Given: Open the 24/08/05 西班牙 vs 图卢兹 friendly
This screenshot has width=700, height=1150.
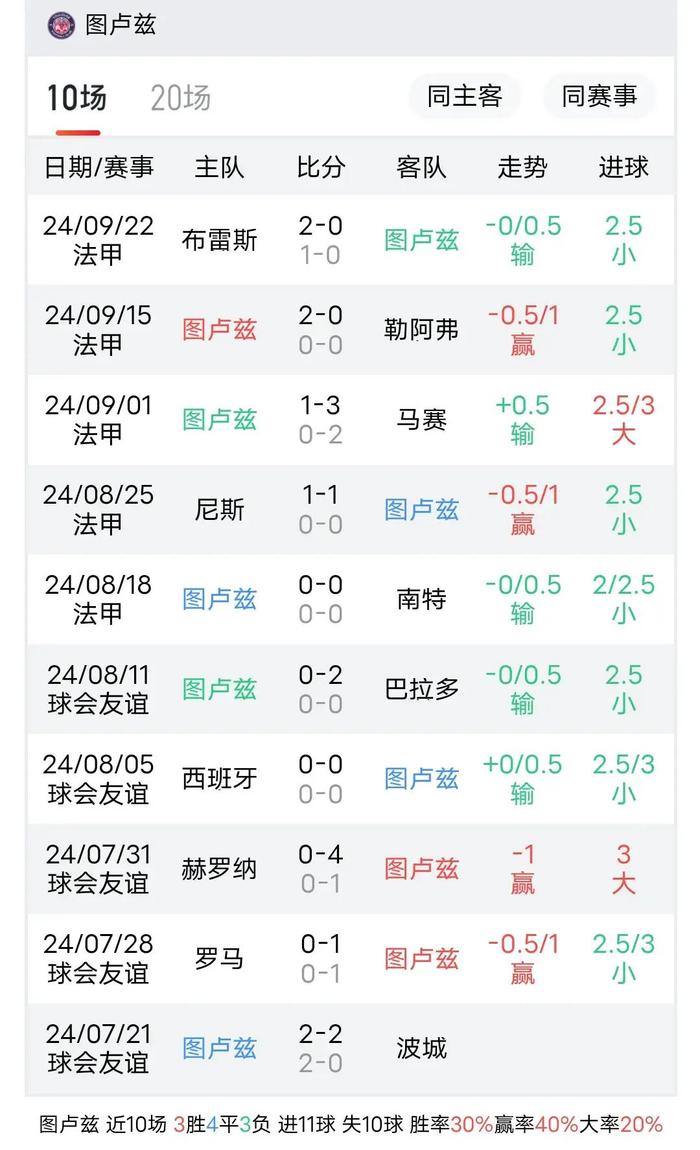Looking at the screenshot, I should click(350, 779).
